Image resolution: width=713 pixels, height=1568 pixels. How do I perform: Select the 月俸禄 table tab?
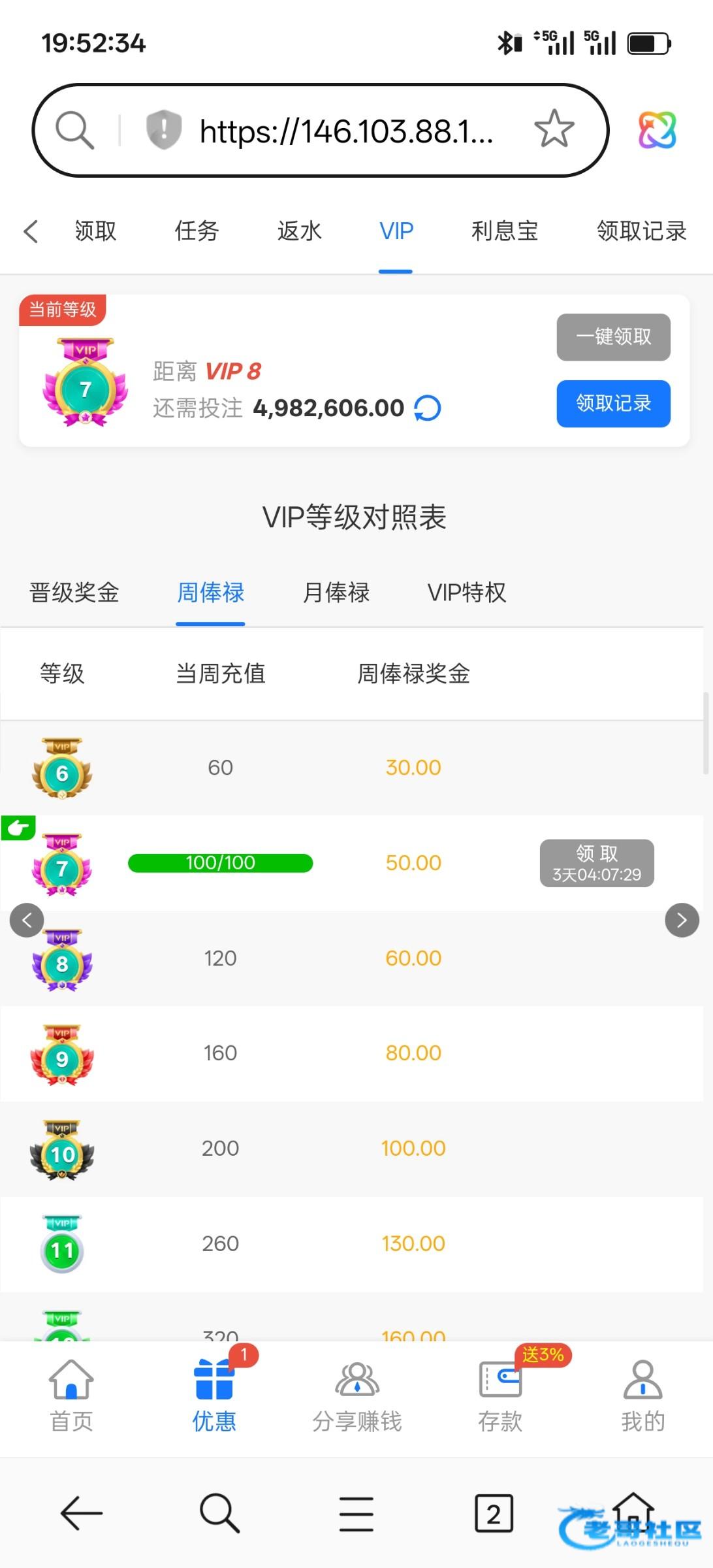(x=336, y=593)
